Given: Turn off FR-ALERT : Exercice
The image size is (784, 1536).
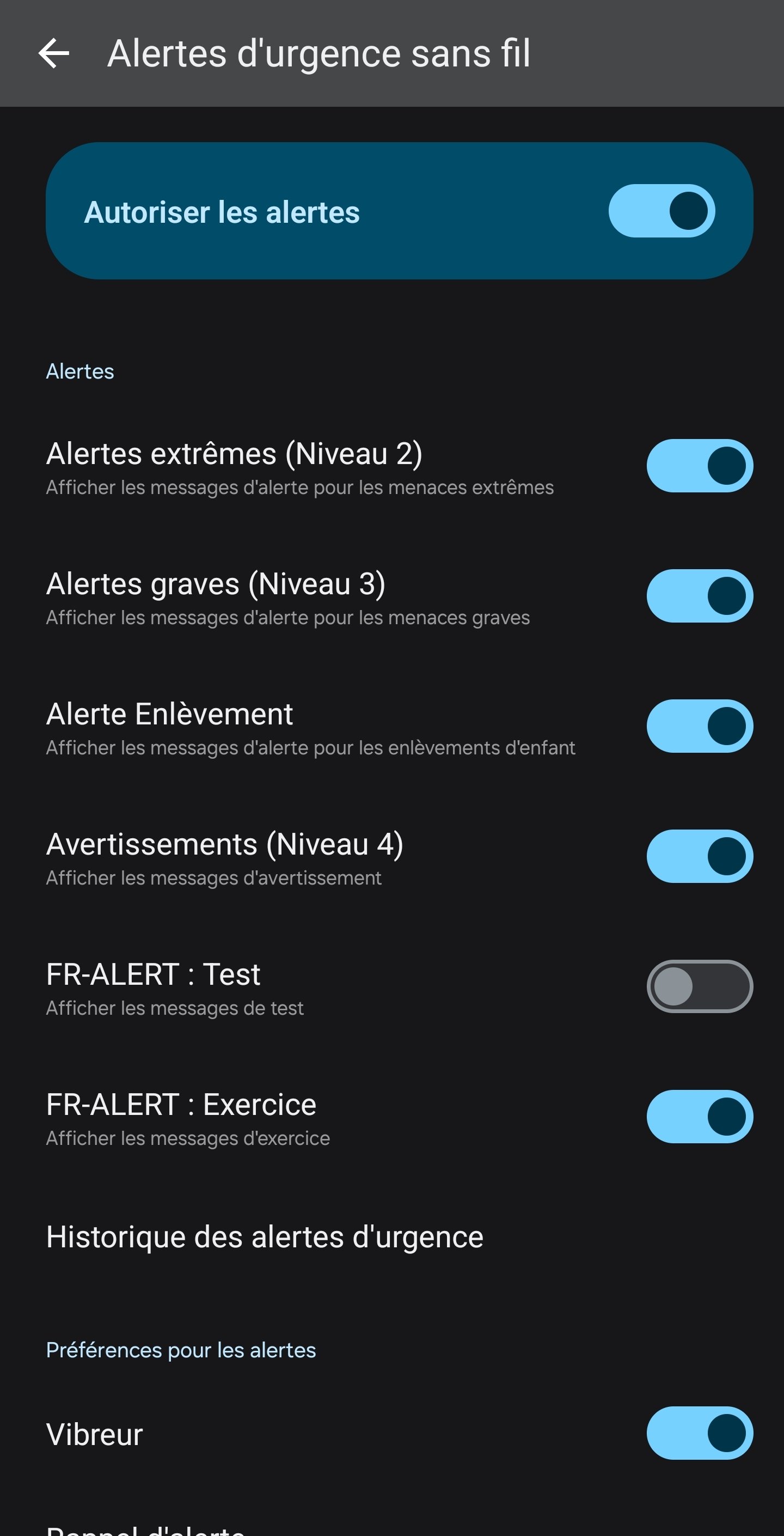Looking at the screenshot, I should 700,1116.
